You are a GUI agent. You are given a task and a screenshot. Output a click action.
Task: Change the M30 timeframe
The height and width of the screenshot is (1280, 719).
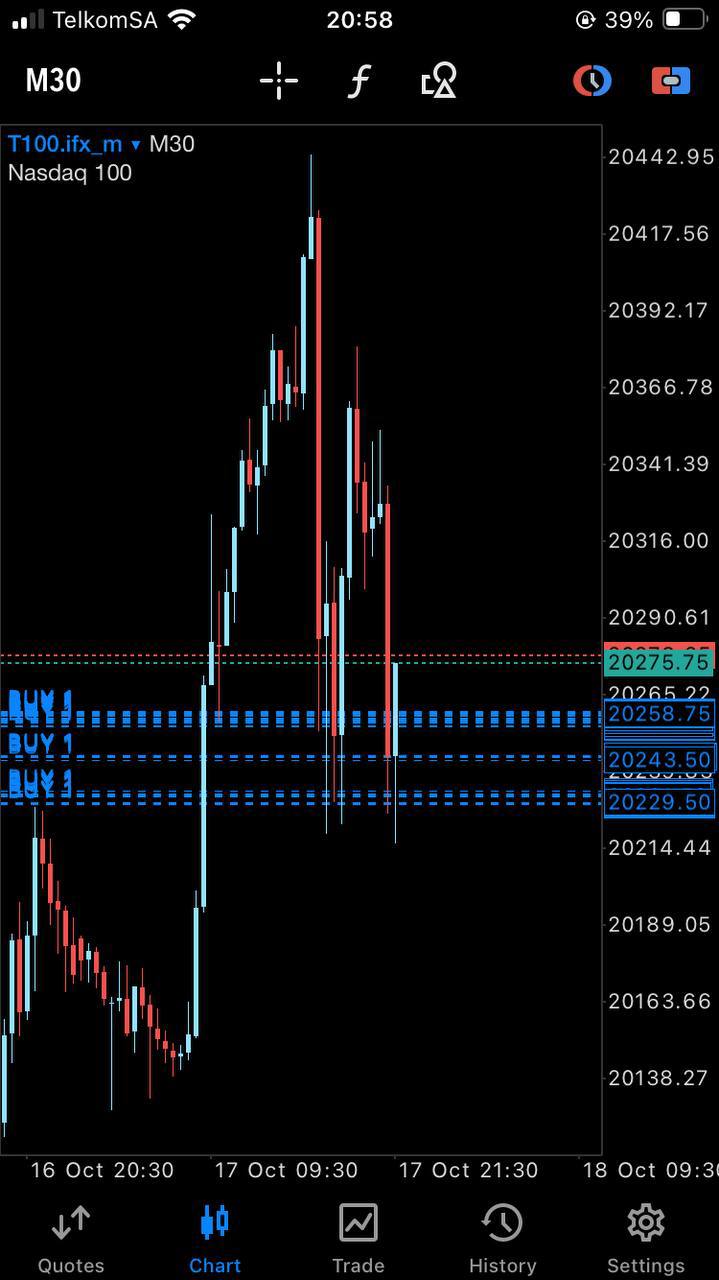pyautogui.click(x=53, y=80)
